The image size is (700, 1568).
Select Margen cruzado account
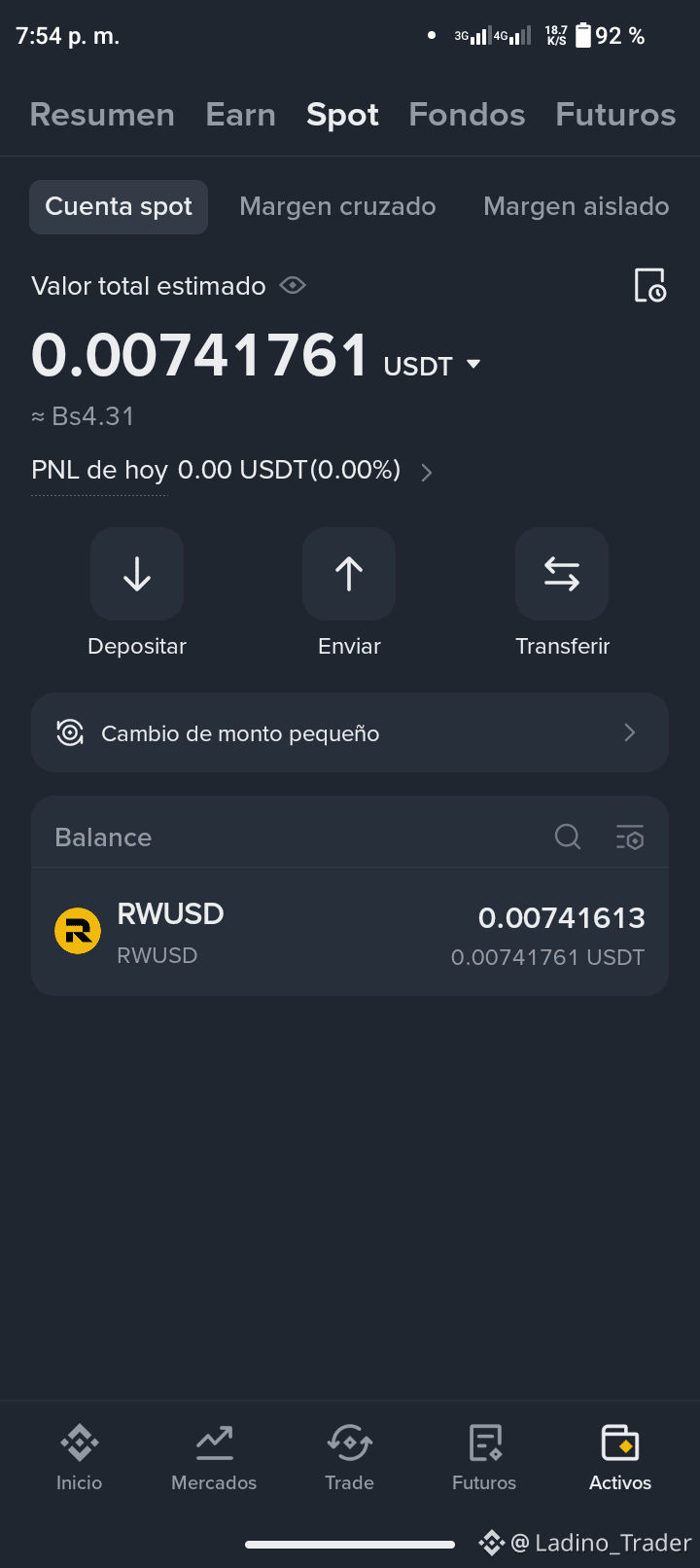337,206
